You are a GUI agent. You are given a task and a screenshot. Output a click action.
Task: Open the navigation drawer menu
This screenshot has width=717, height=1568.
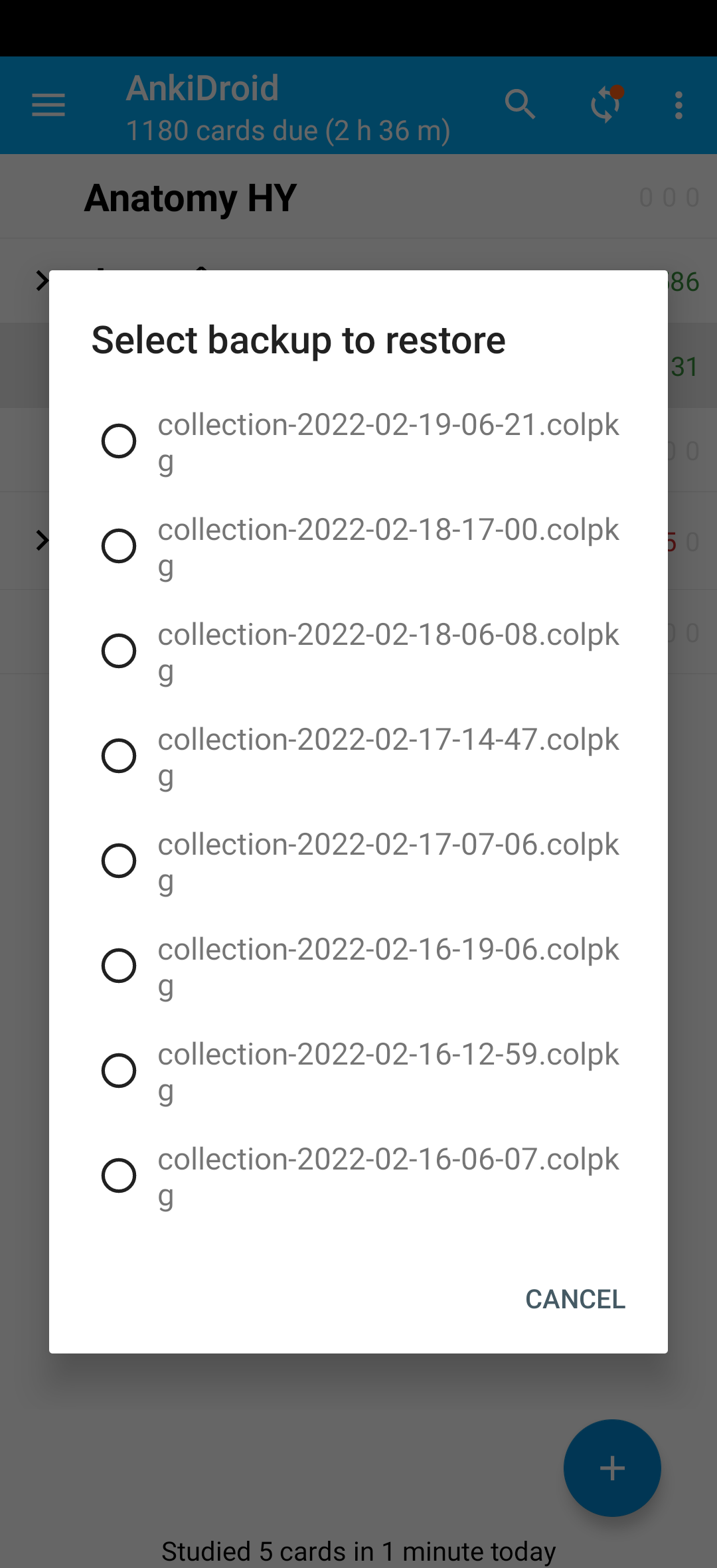click(x=48, y=105)
